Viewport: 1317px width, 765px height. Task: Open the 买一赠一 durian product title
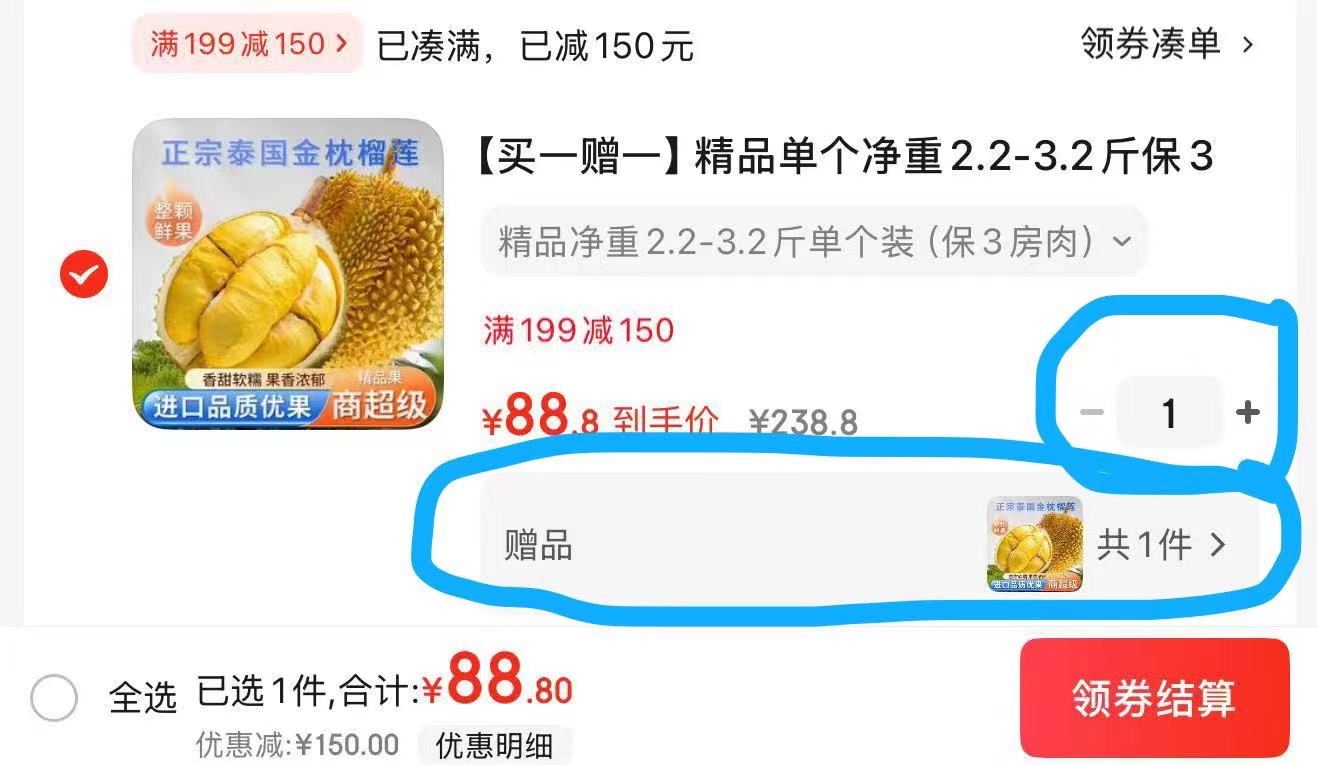click(x=845, y=157)
